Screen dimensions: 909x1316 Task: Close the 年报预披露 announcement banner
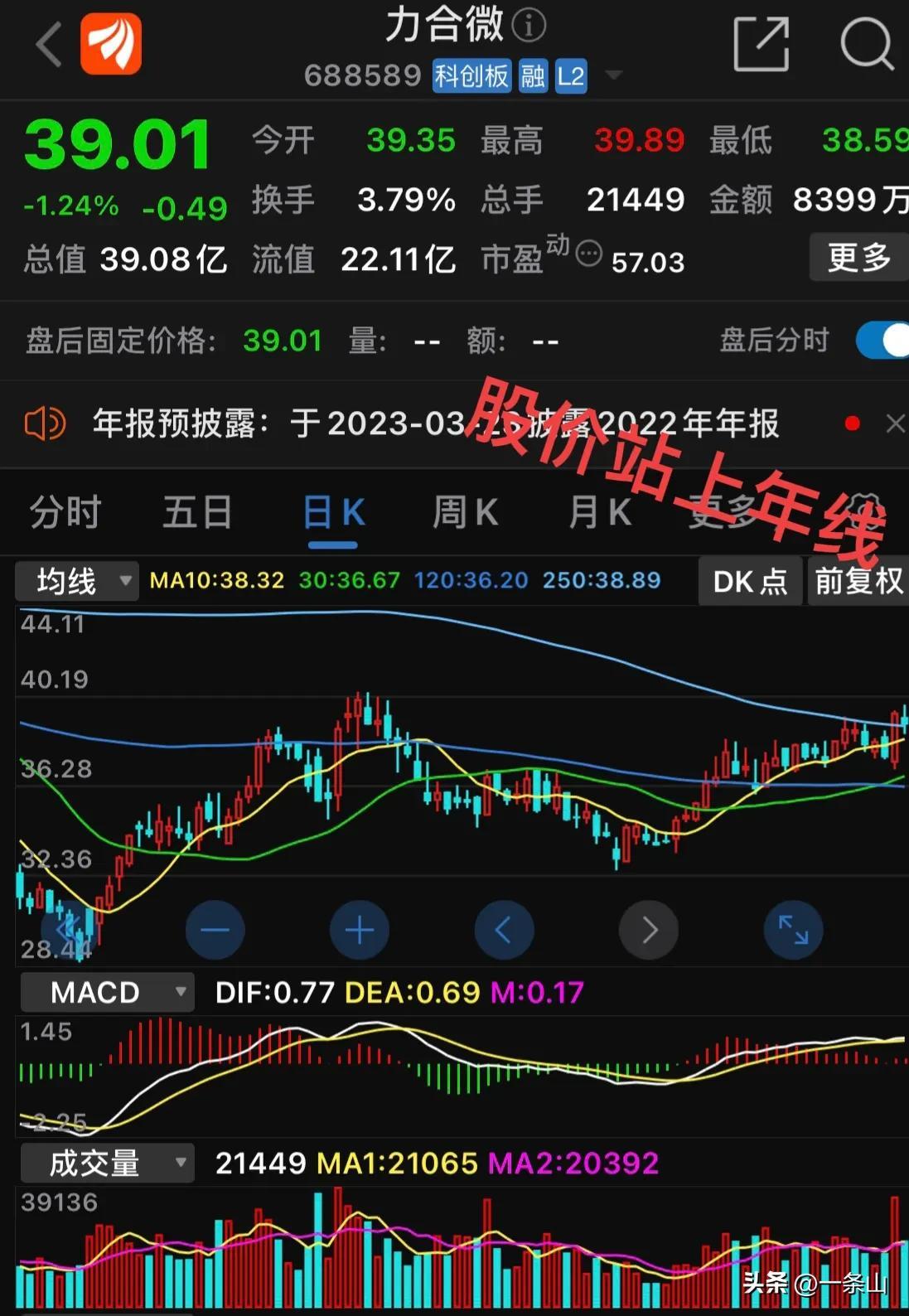(x=896, y=423)
